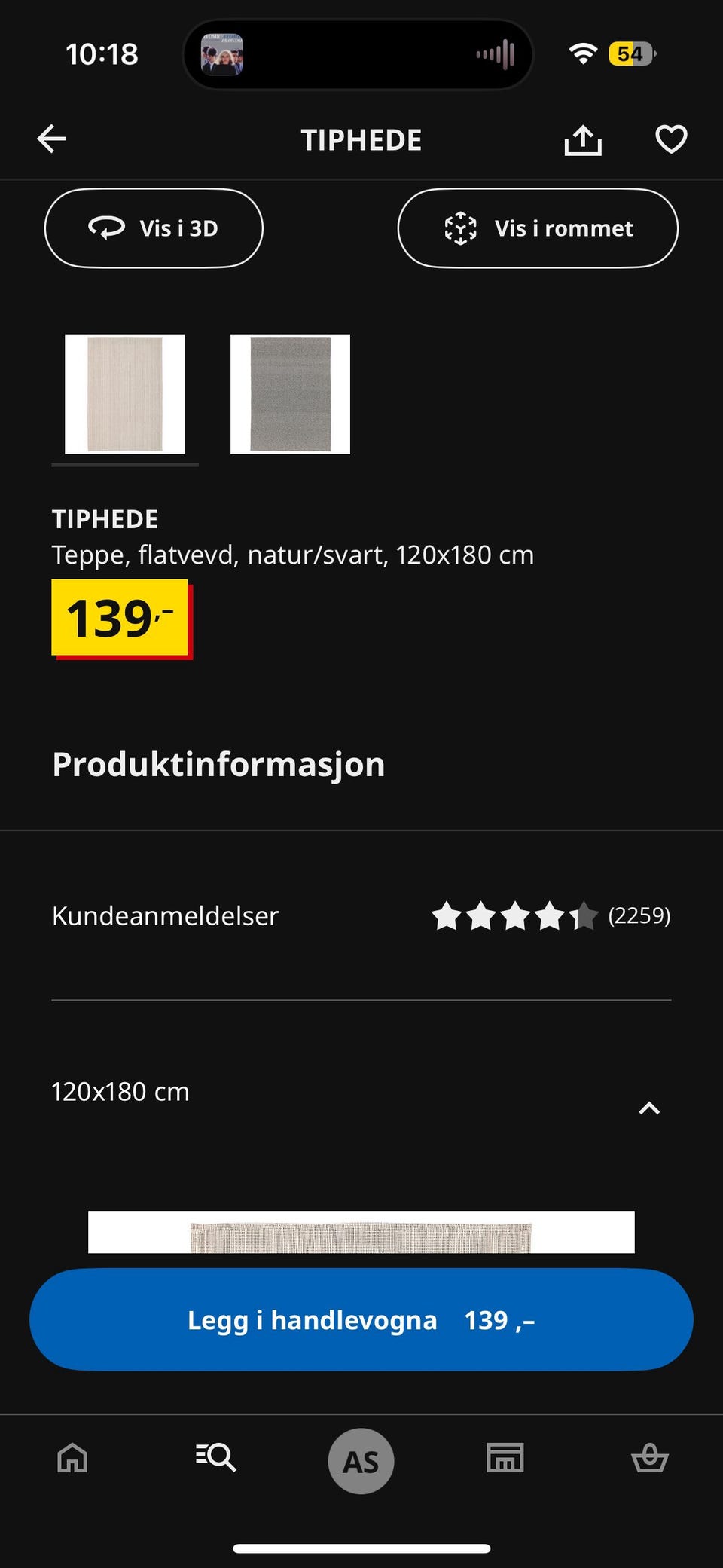This screenshot has height=1568, width=723.
Task: Open the shopping basket tab
Action: point(649,1458)
